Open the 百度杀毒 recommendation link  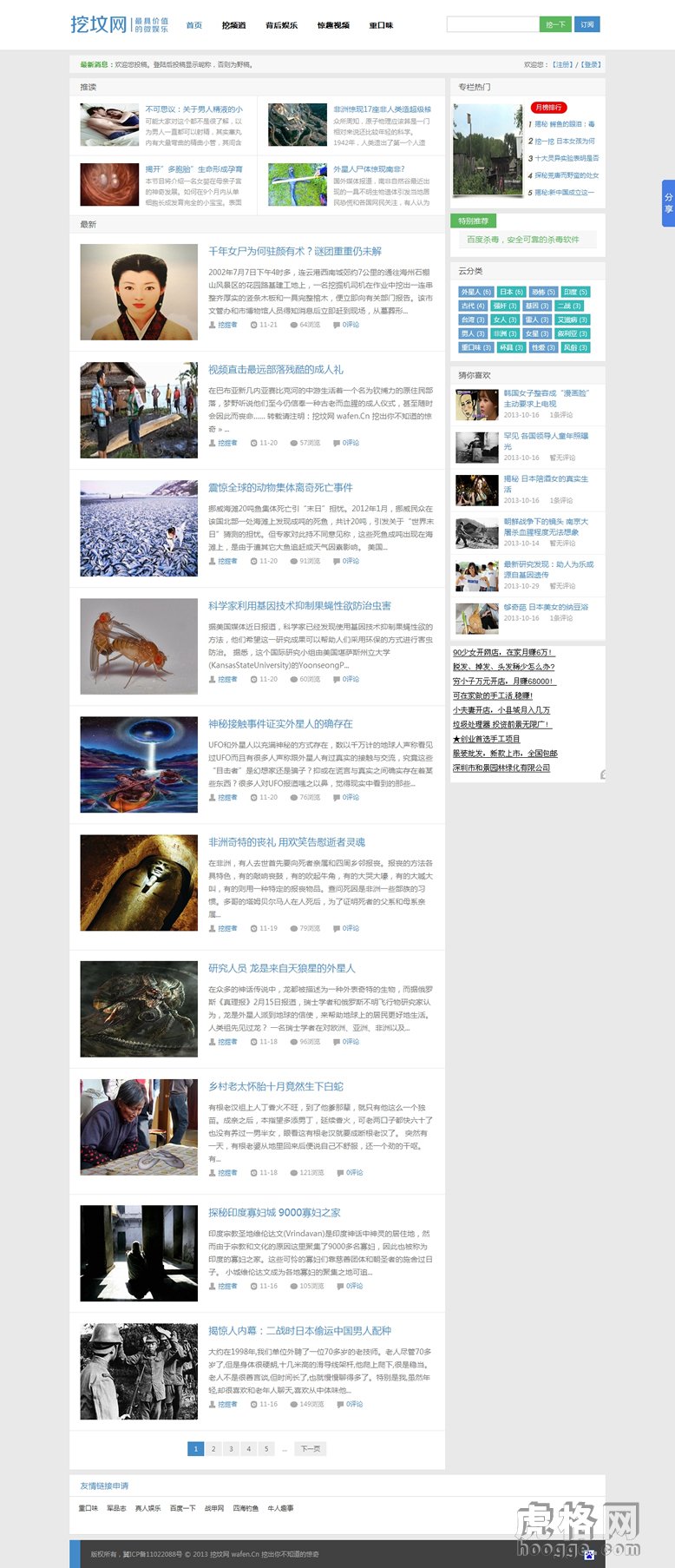(522, 240)
